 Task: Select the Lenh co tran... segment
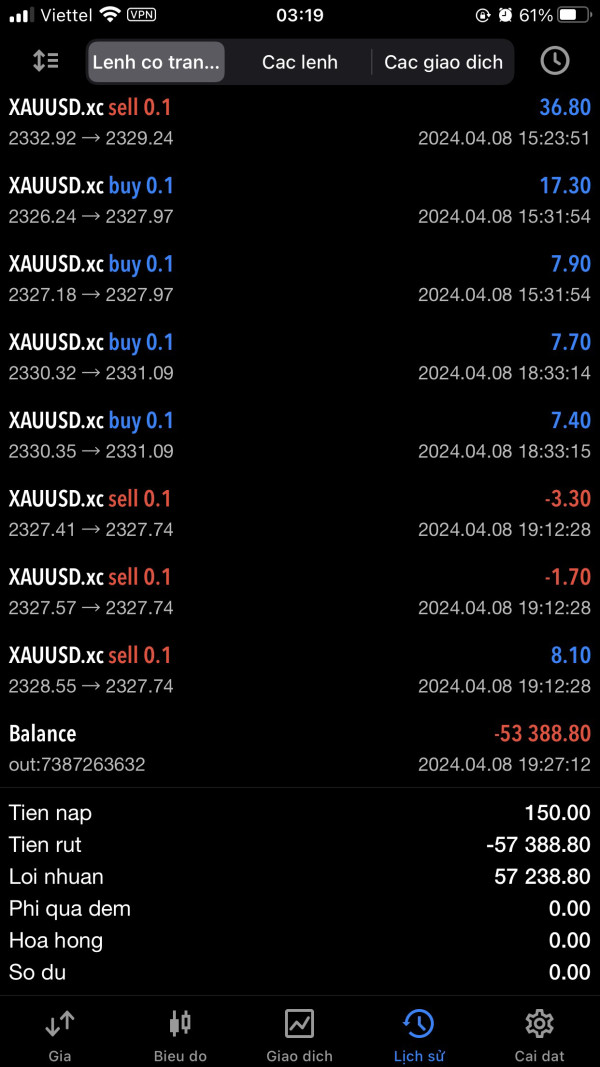[x=156, y=62]
